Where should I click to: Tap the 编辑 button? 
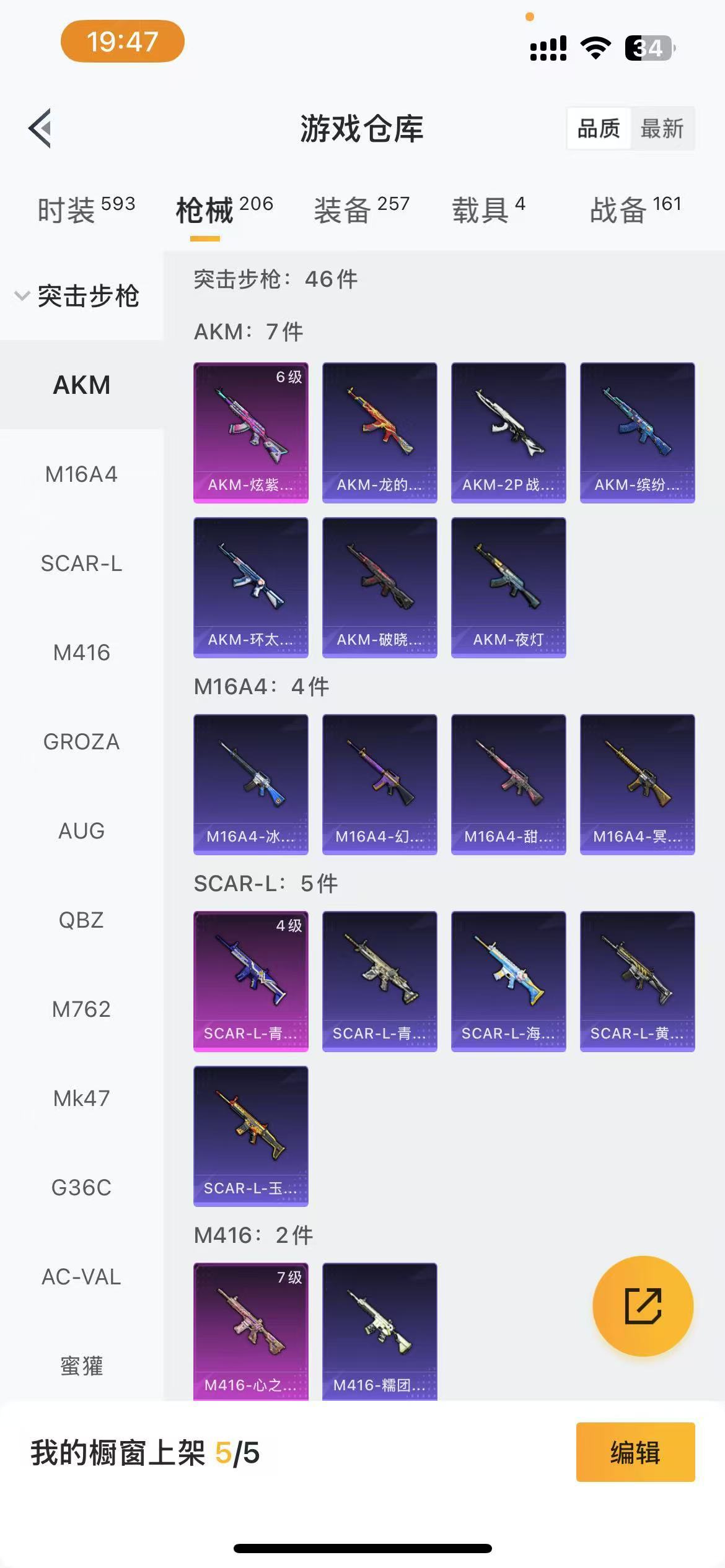(635, 1452)
